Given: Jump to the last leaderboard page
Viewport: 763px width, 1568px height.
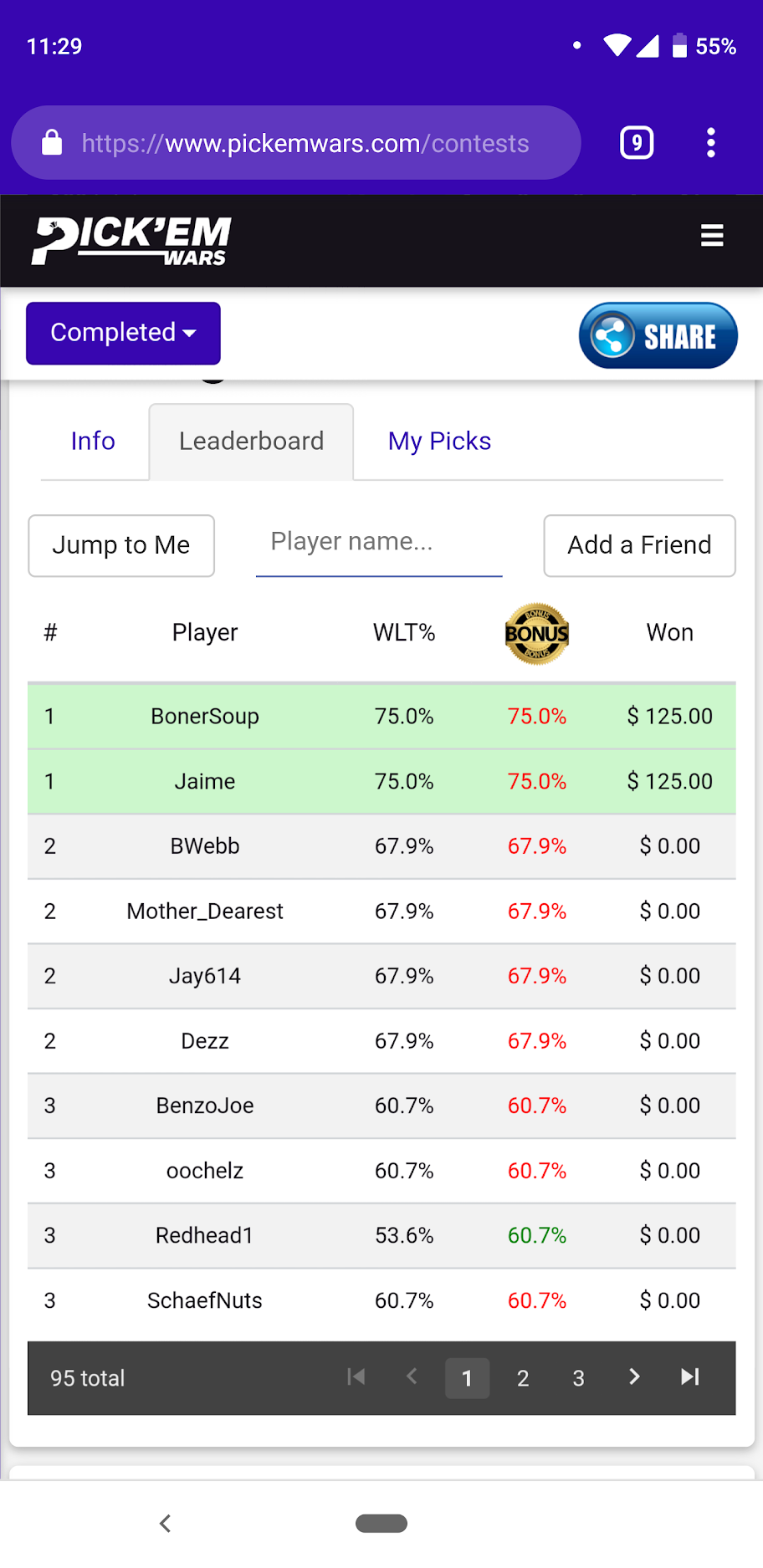Looking at the screenshot, I should (689, 1377).
